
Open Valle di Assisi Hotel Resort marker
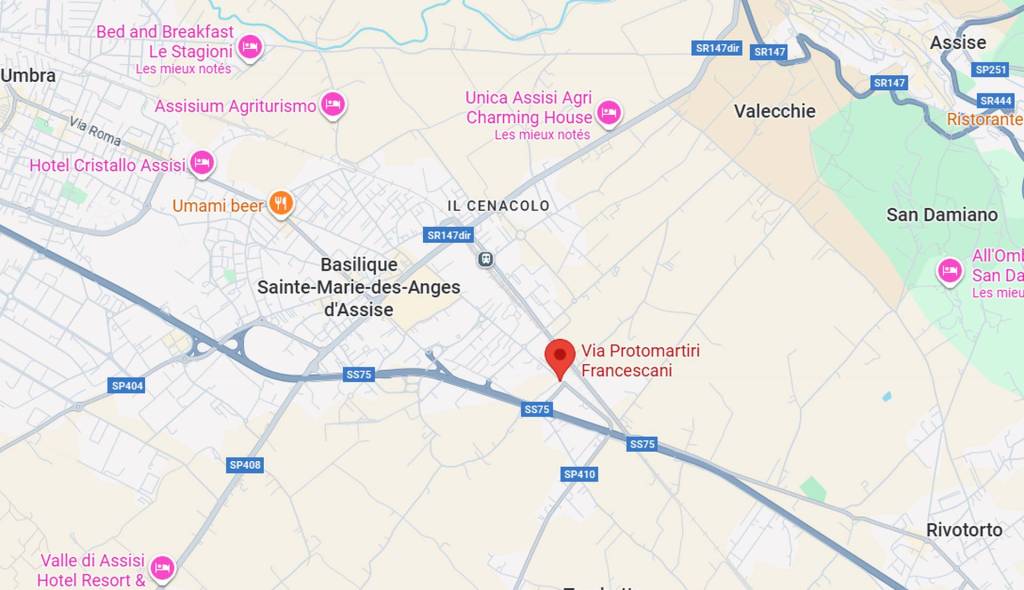click(x=162, y=568)
